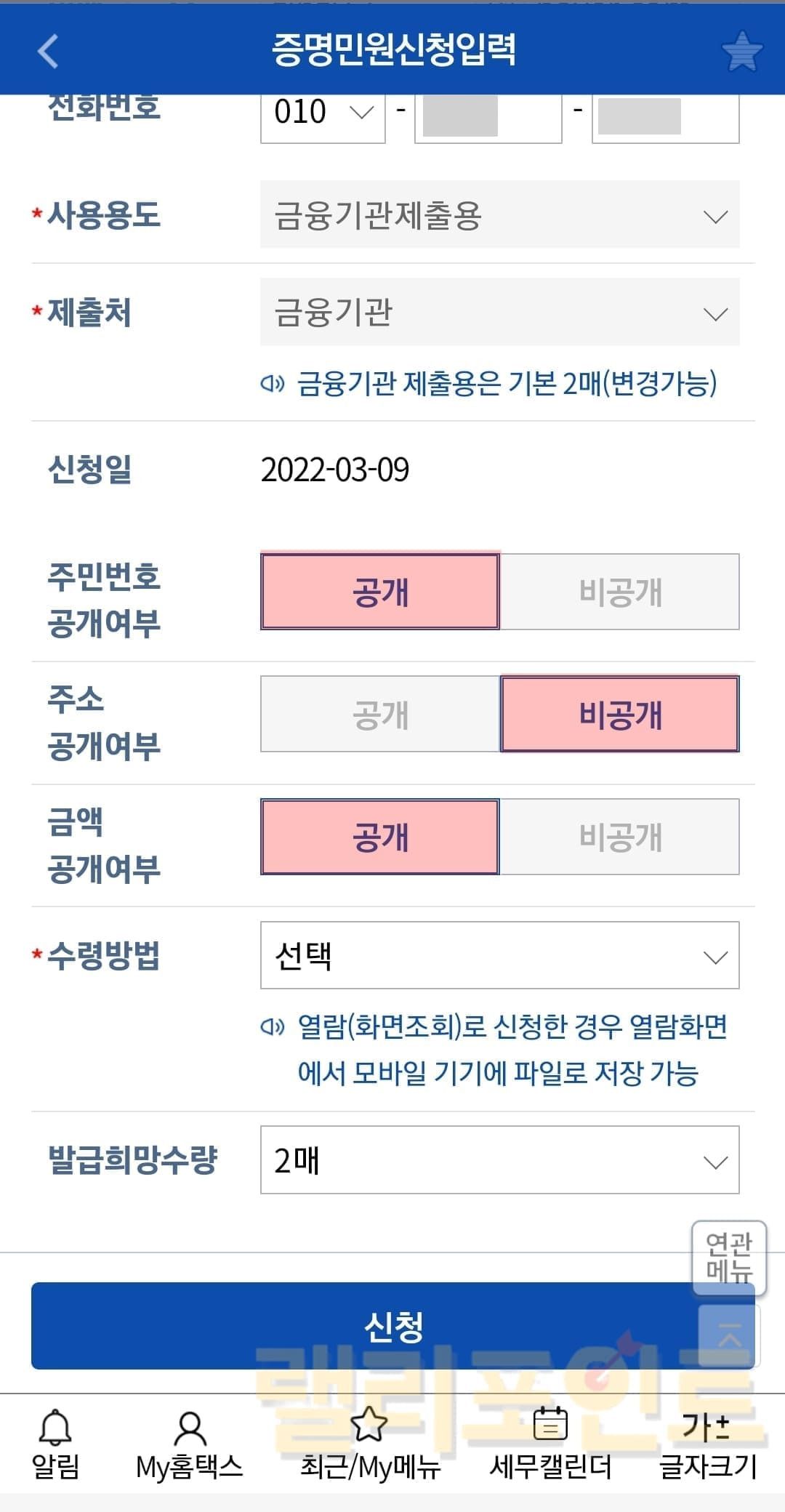Viewport: 785px width, 1512px height.
Task: Change the 발급희망수량 2매 dropdown
Action: coord(499,1160)
